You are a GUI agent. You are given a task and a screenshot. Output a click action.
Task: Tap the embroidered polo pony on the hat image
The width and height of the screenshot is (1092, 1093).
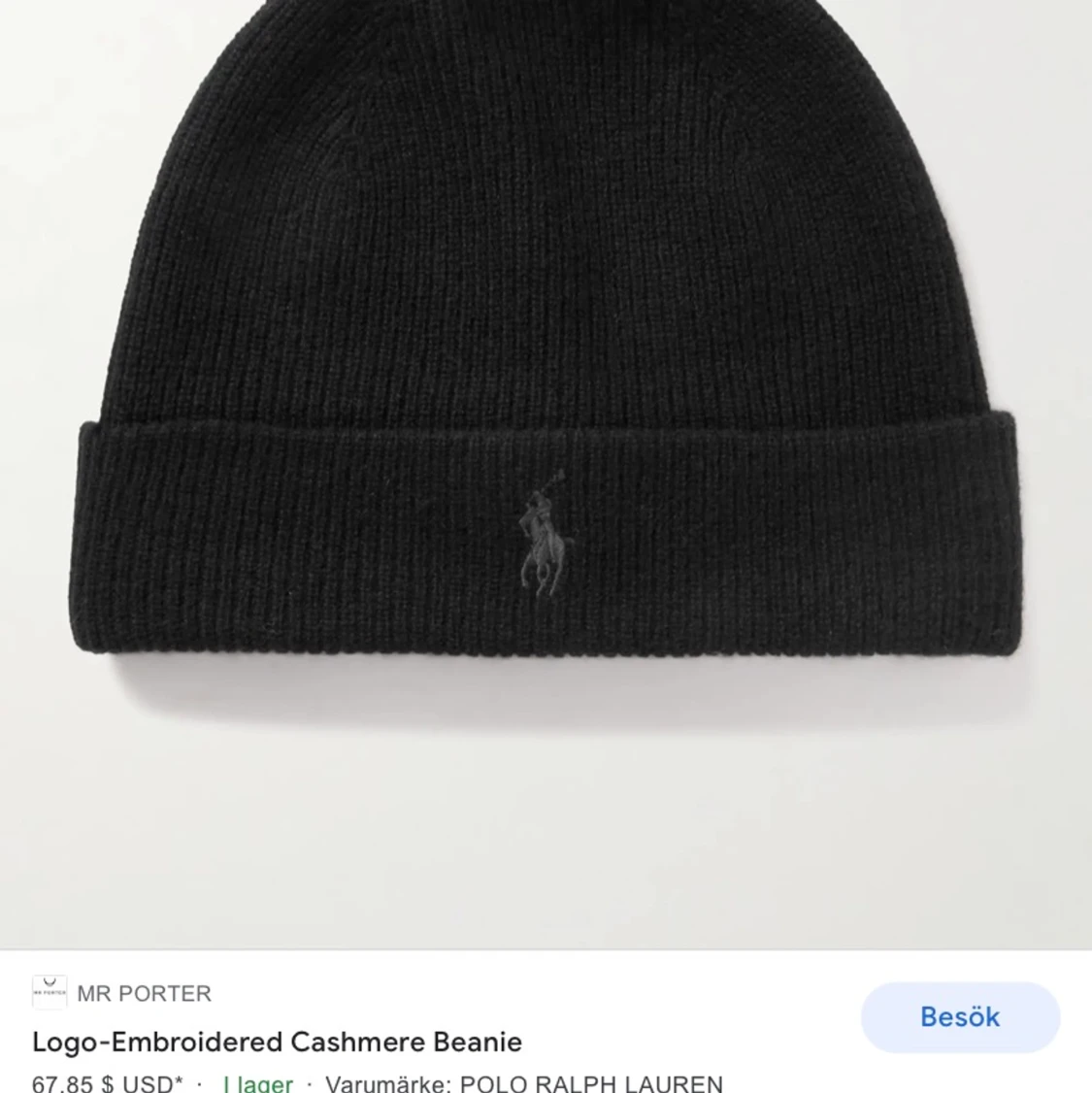coord(544,534)
